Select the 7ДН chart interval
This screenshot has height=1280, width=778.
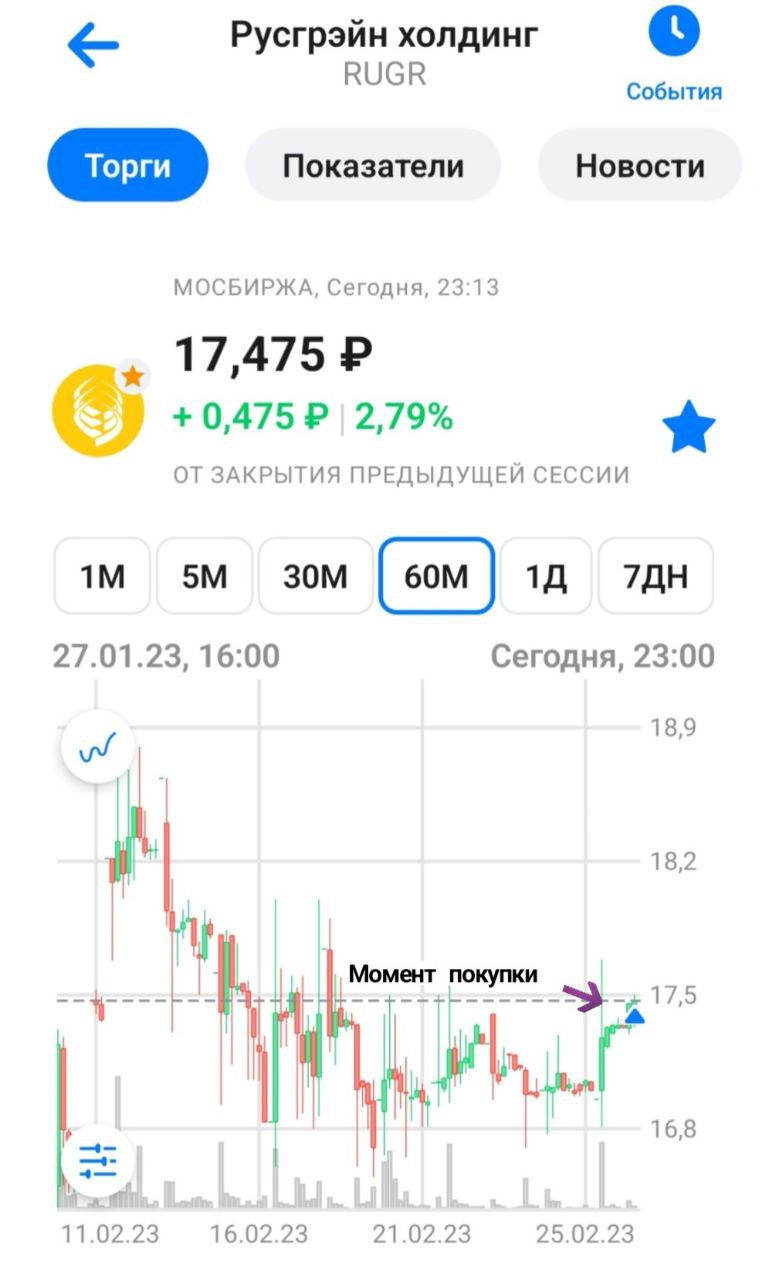(656, 576)
